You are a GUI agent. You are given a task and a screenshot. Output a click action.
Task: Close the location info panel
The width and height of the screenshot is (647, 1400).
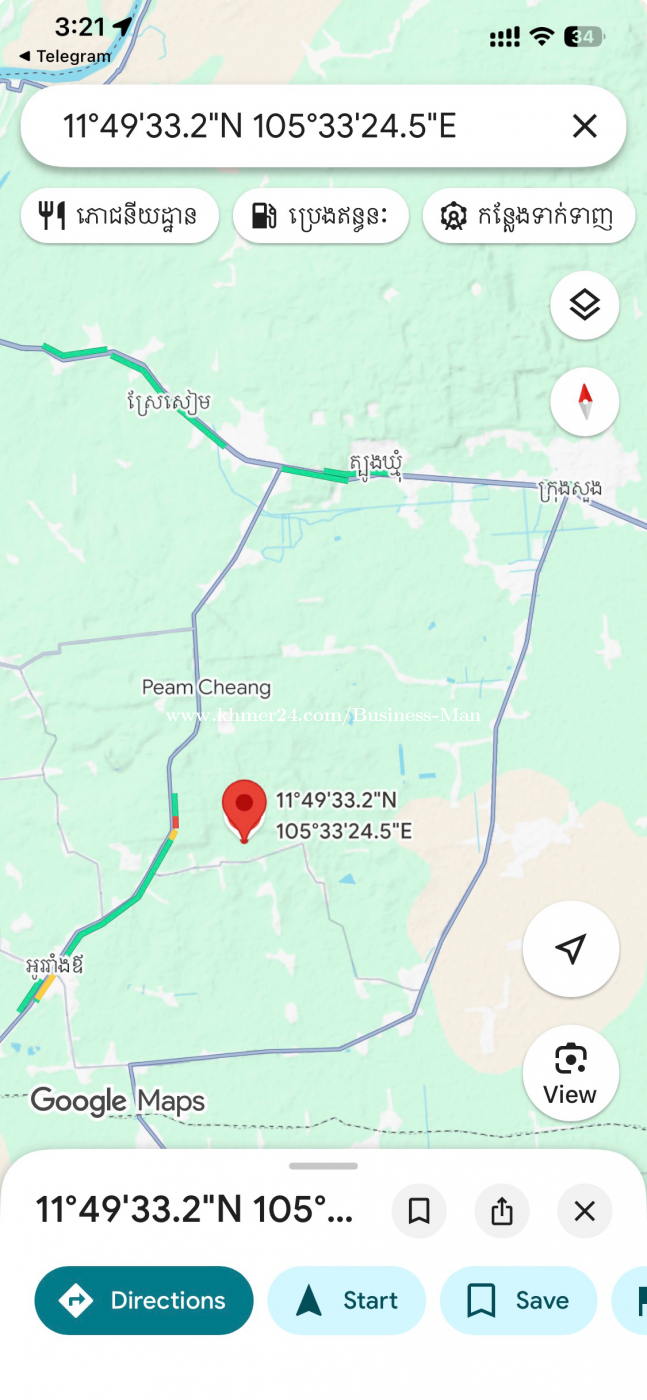(x=584, y=1212)
